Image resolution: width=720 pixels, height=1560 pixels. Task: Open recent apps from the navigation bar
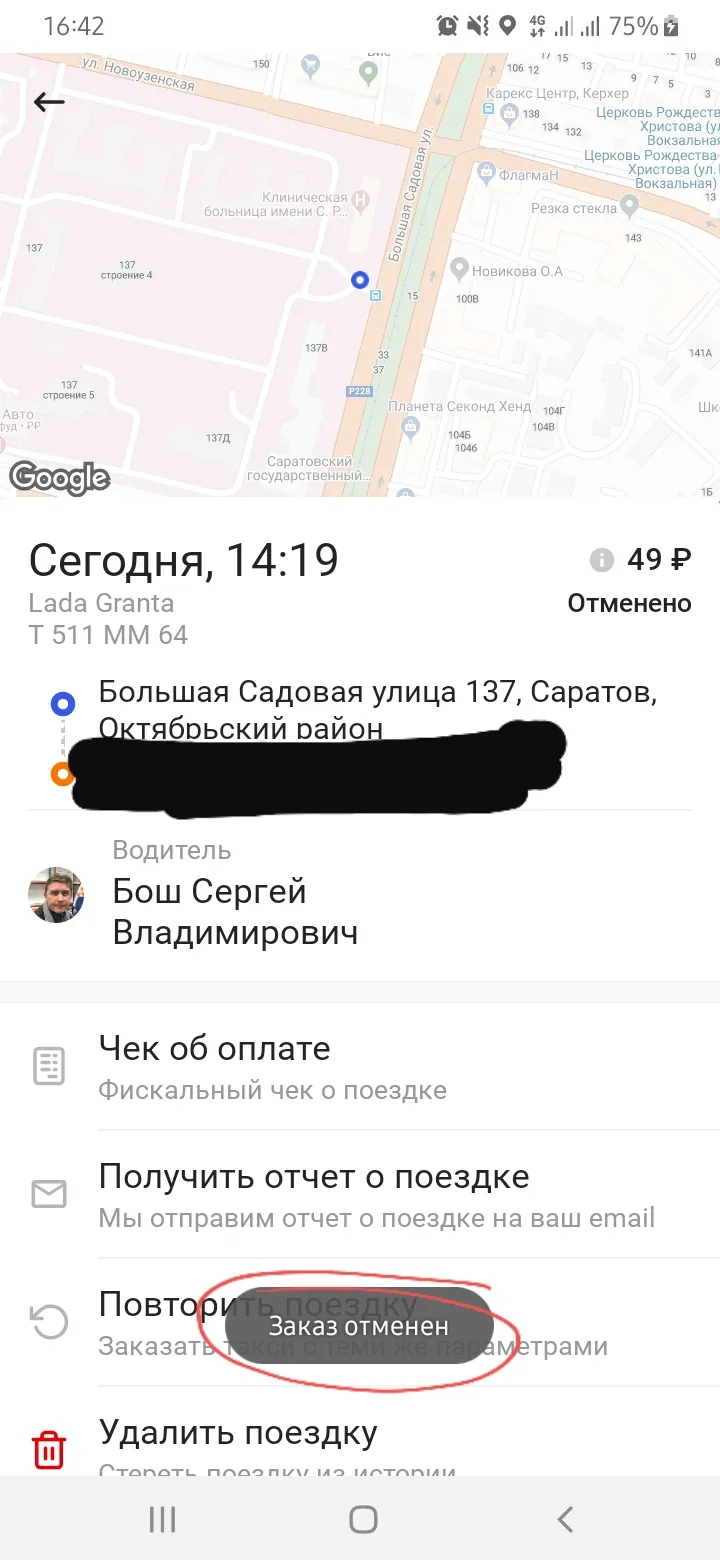(x=162, y=1520)
